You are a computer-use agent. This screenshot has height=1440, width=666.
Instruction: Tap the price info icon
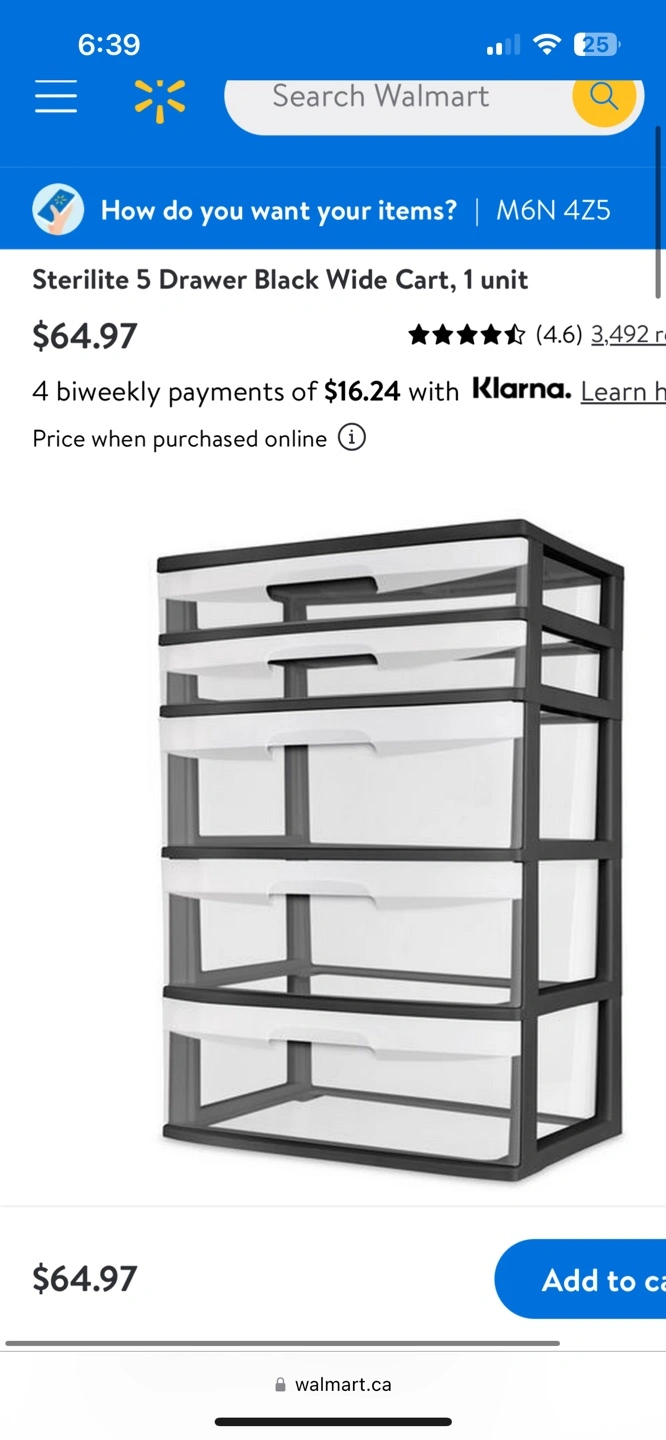tap(351, 438)
